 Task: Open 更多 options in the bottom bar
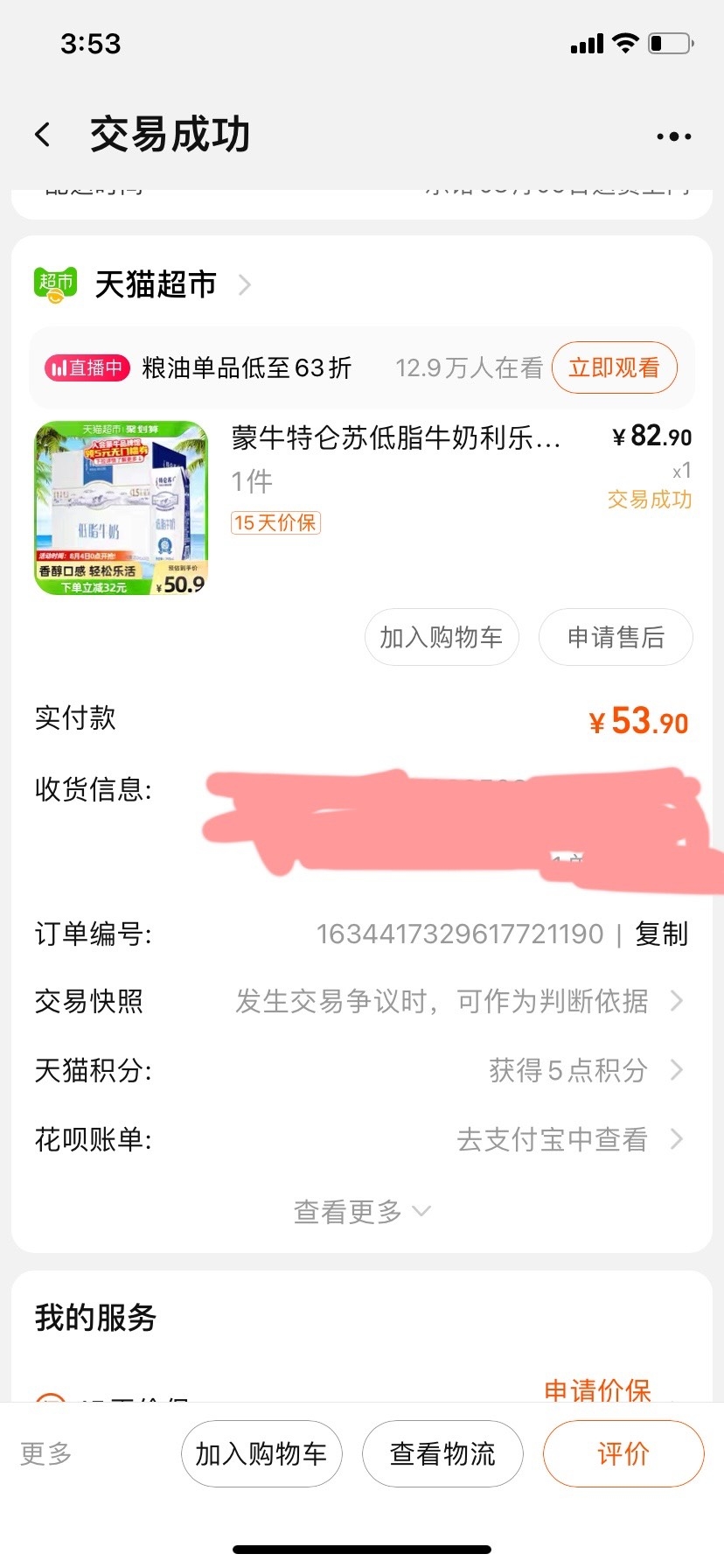[x=46, y=1453]
